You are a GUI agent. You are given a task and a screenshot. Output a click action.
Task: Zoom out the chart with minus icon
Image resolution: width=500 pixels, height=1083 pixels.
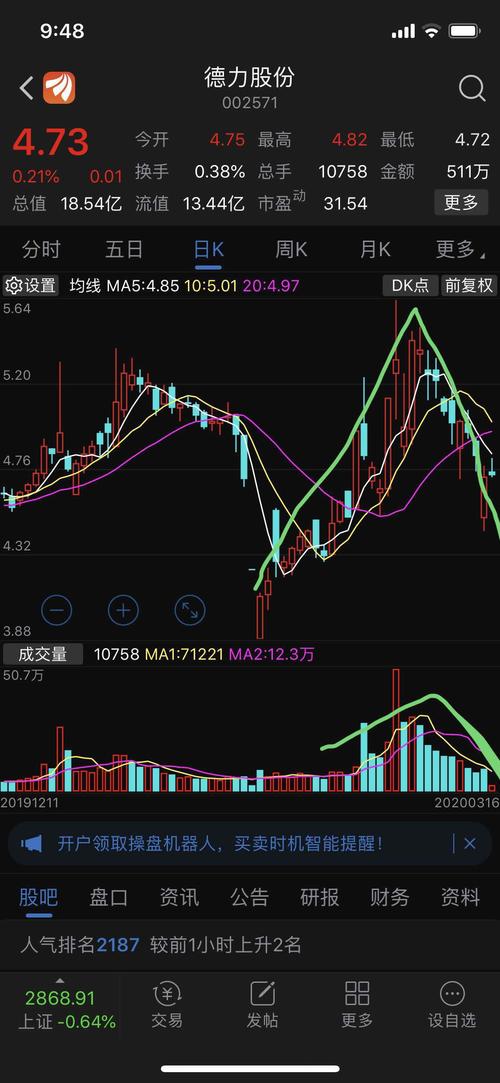[x=57, y=611]
